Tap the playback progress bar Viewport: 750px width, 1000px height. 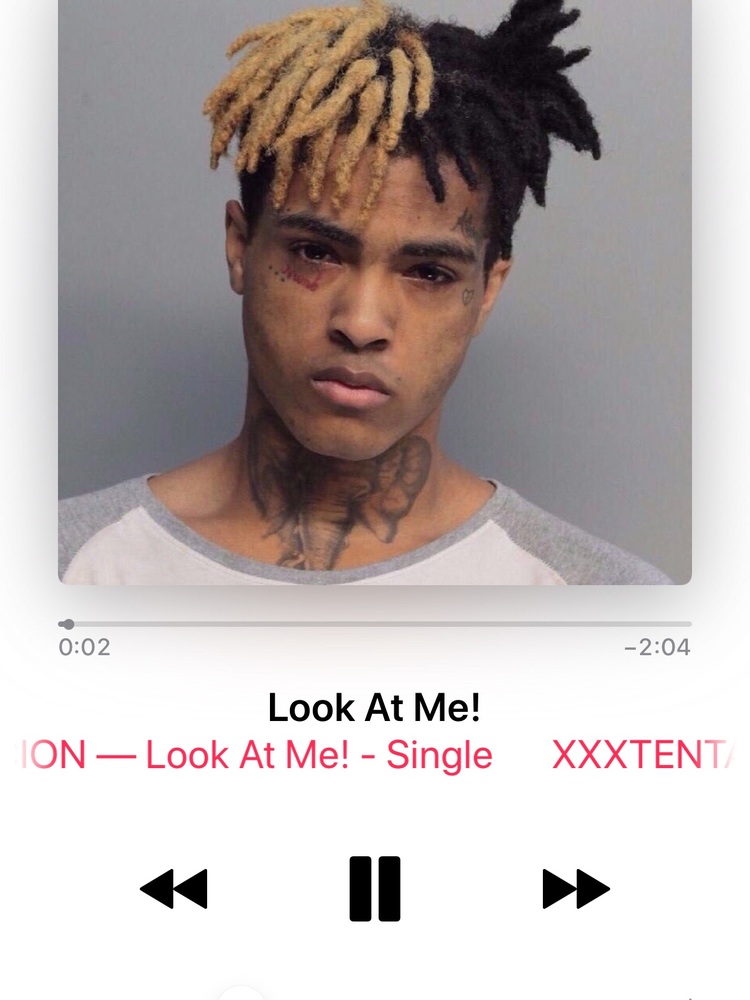pyautogui.click(x=375, y=624)
